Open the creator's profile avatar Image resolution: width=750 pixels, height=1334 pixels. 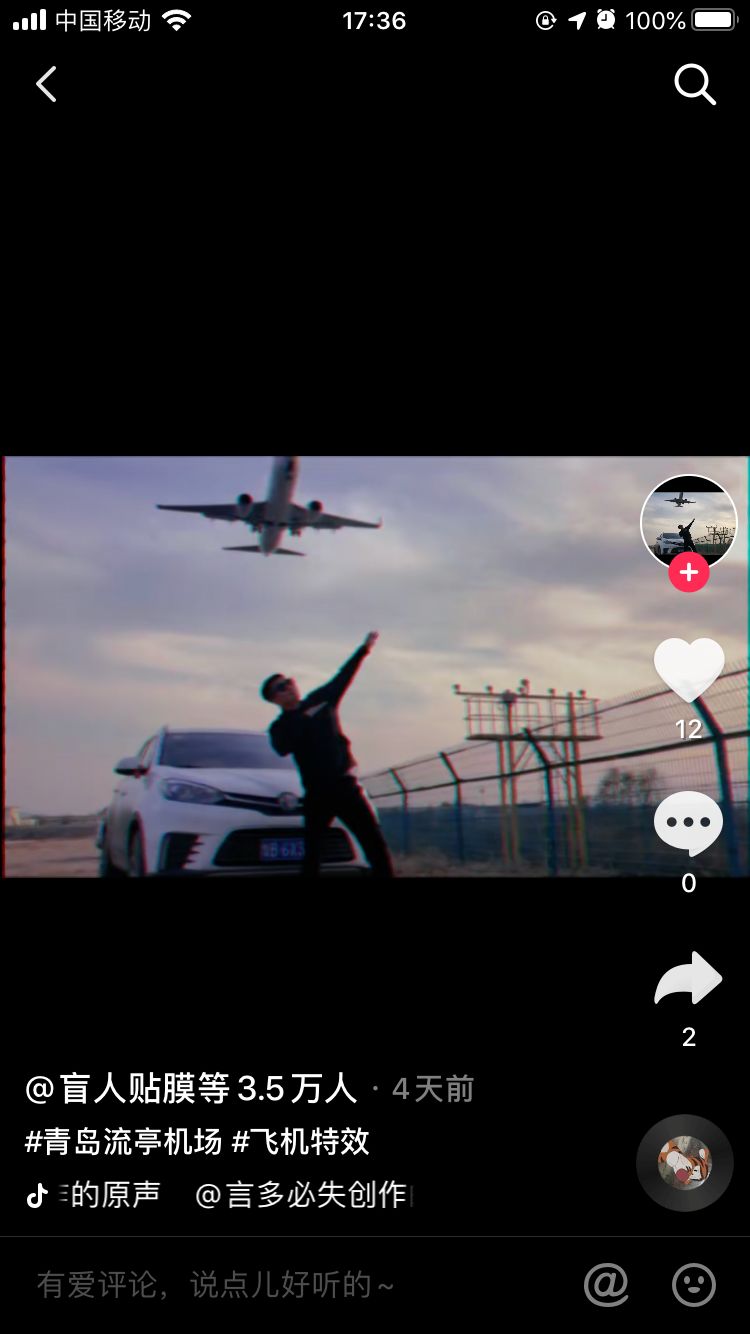[688, 522]
